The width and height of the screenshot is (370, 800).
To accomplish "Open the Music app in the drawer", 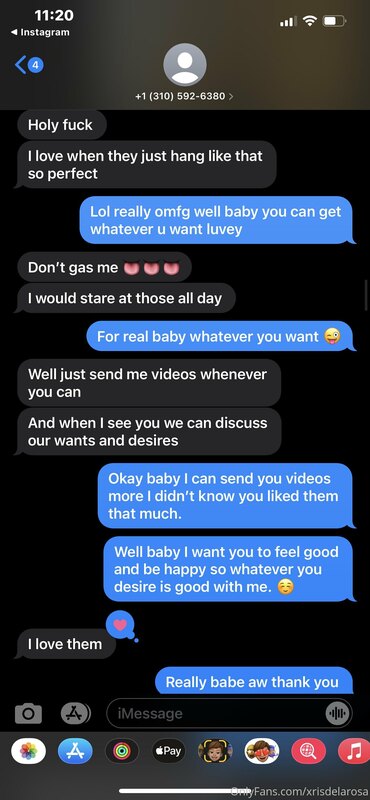I will [x=354, y=751].
